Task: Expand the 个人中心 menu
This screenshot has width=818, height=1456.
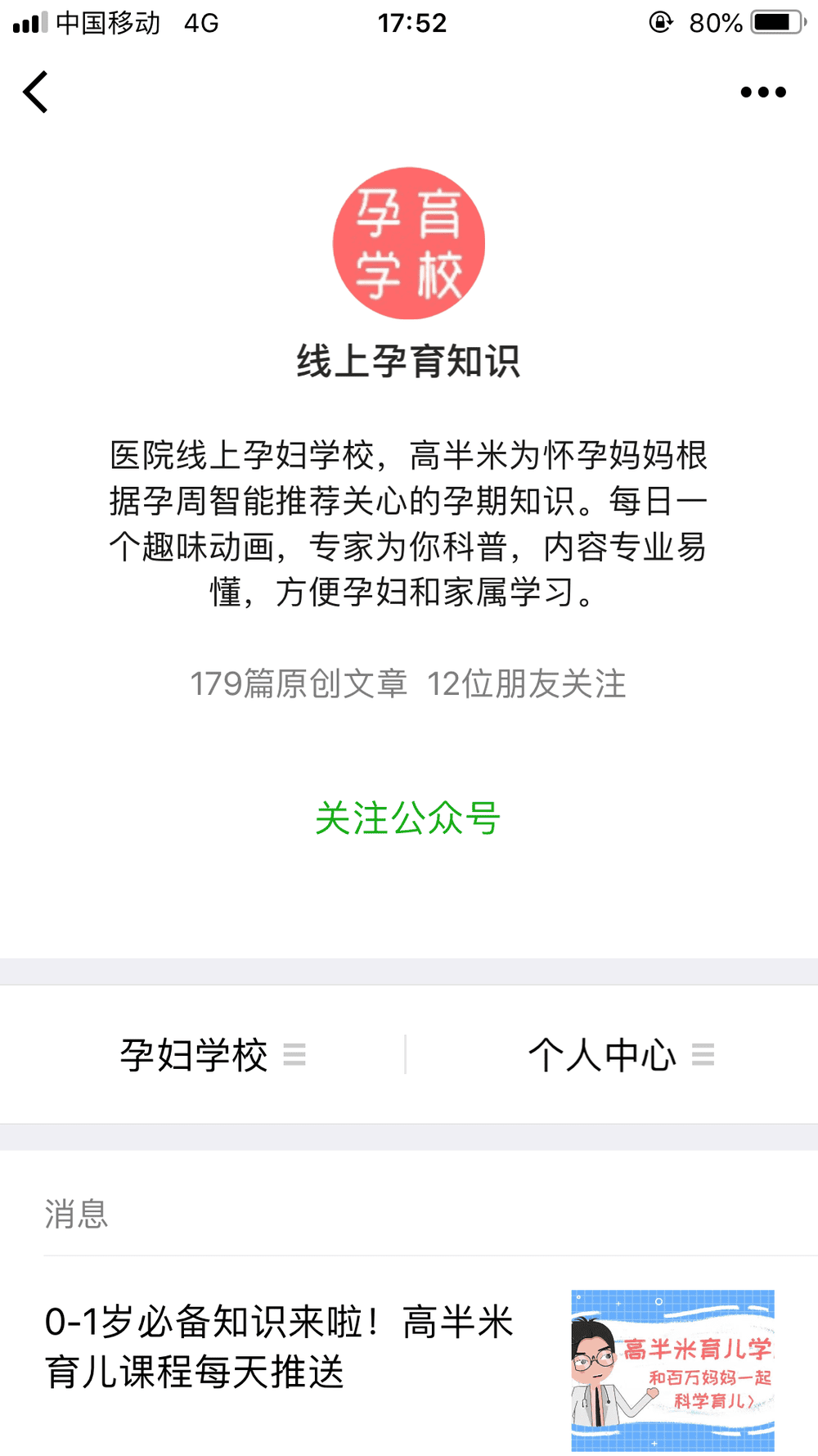Action: 619,1054
